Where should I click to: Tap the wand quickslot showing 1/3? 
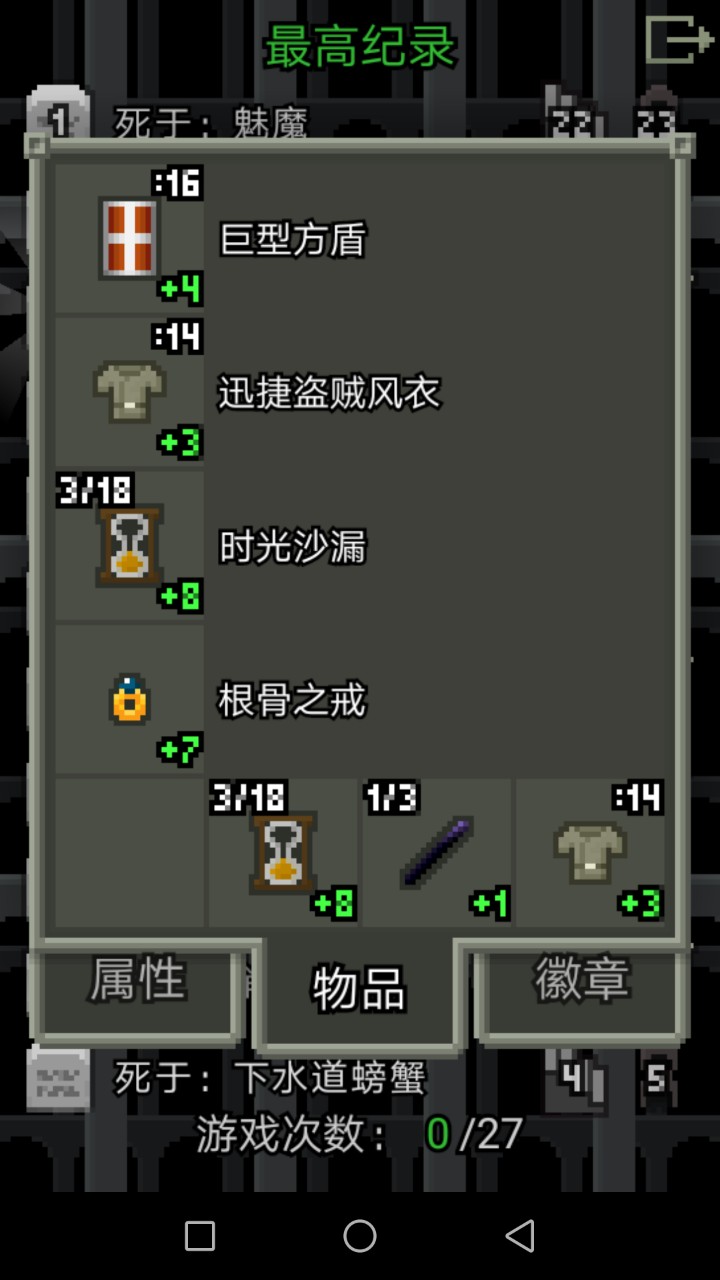click(437, 852)
